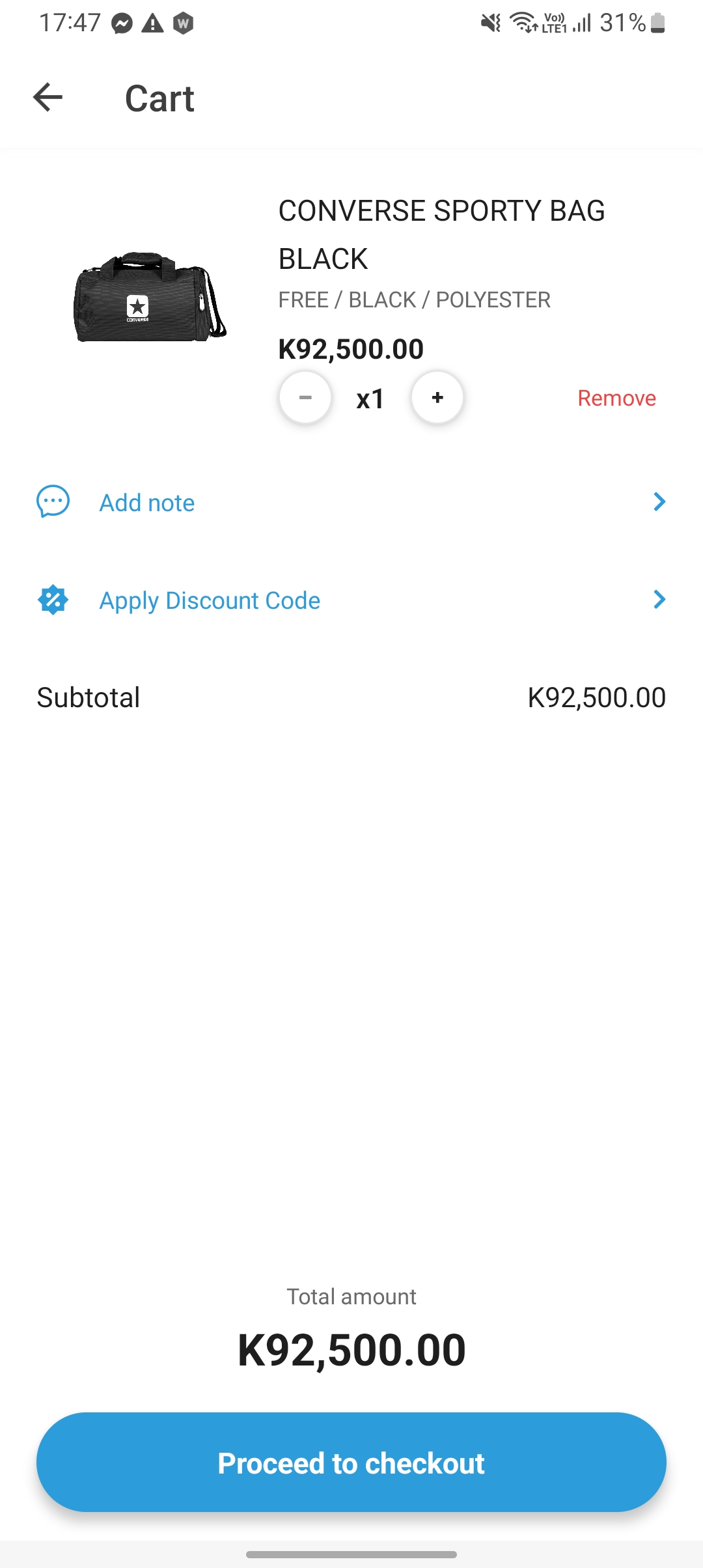Go back from the Cart screen
Screen dimensions: 703x1568
click(x=48, y=98)
